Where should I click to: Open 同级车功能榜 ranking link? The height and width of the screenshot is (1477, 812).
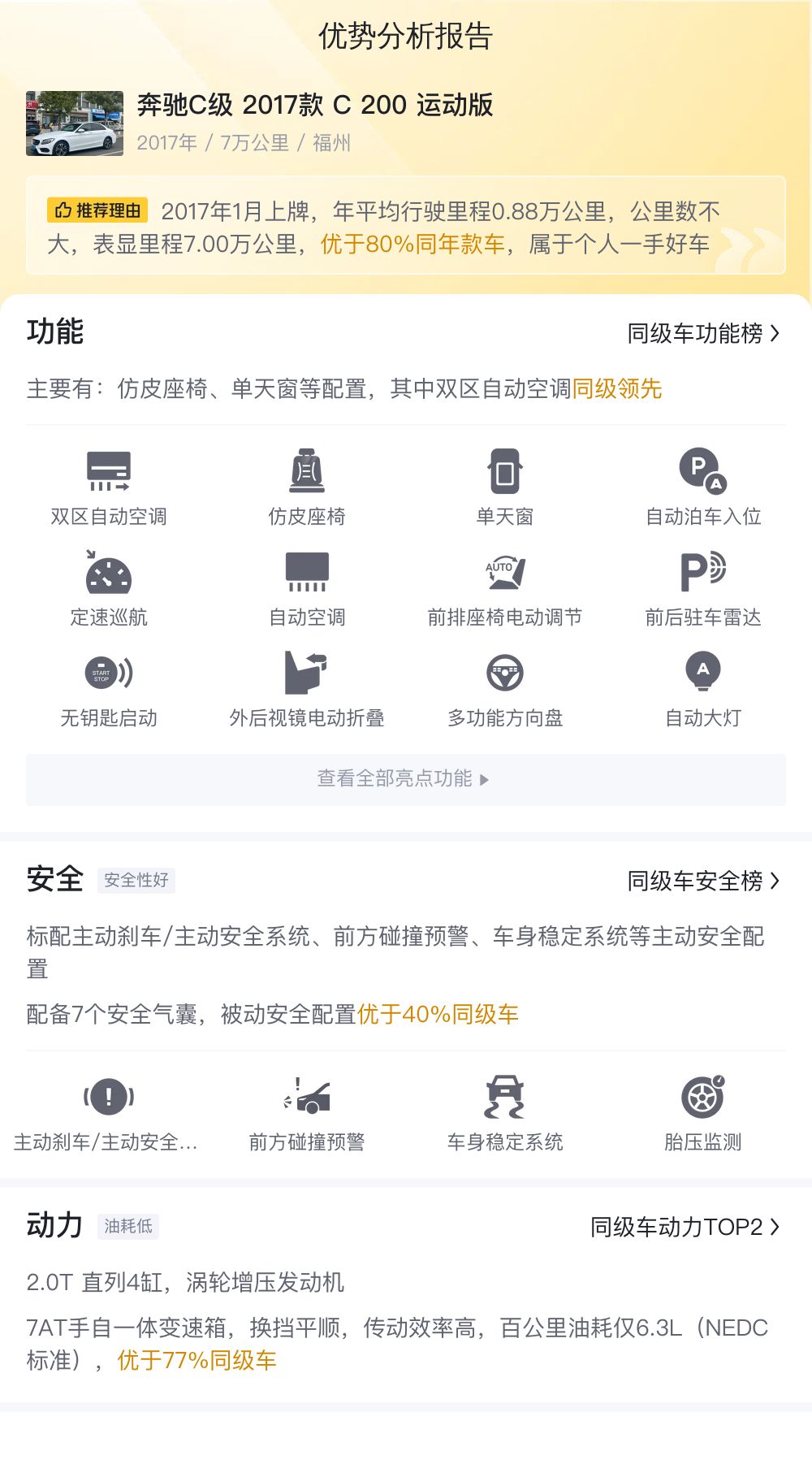point(703,334)
